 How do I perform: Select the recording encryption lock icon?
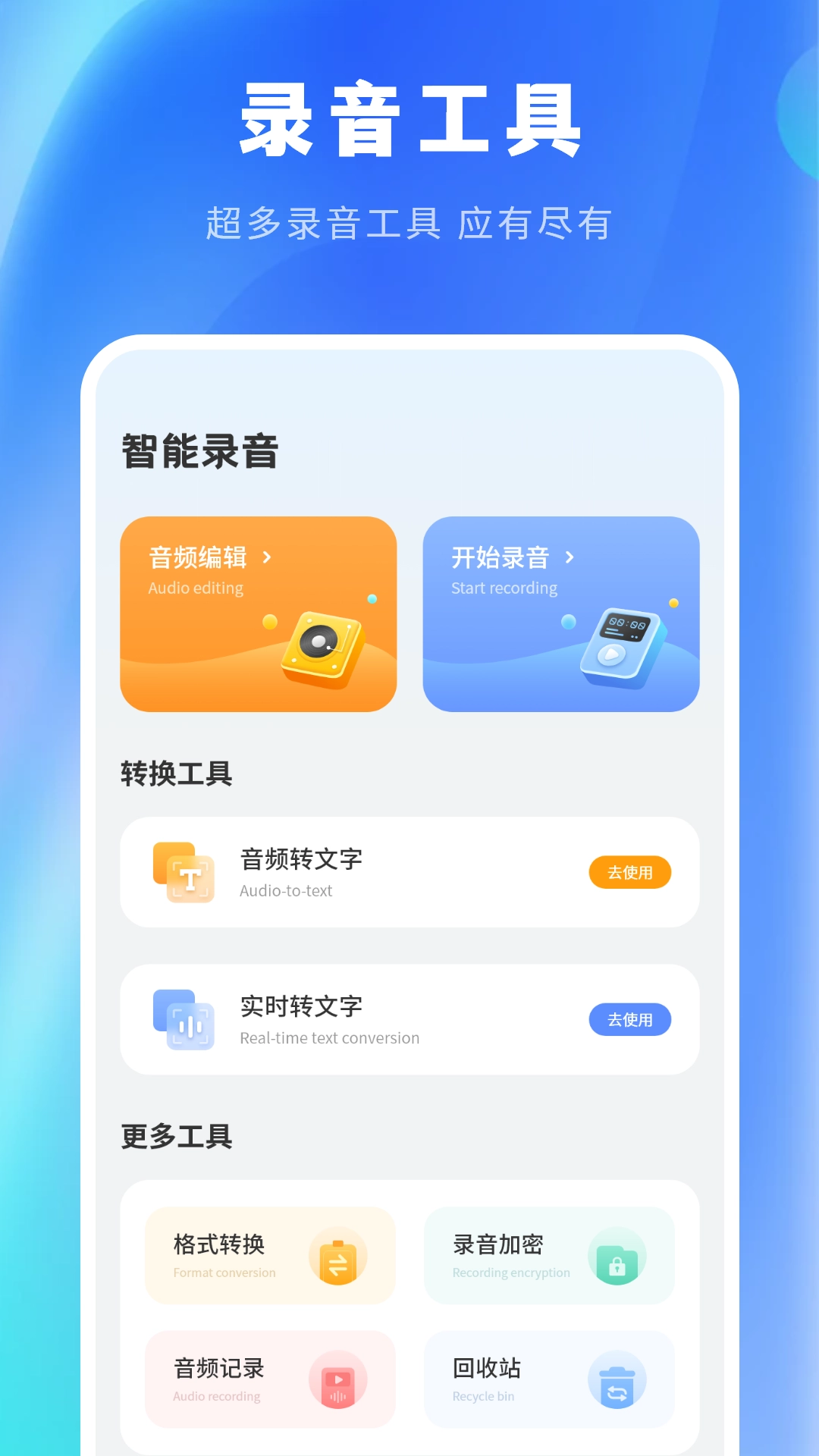(x=617, y=1255)
